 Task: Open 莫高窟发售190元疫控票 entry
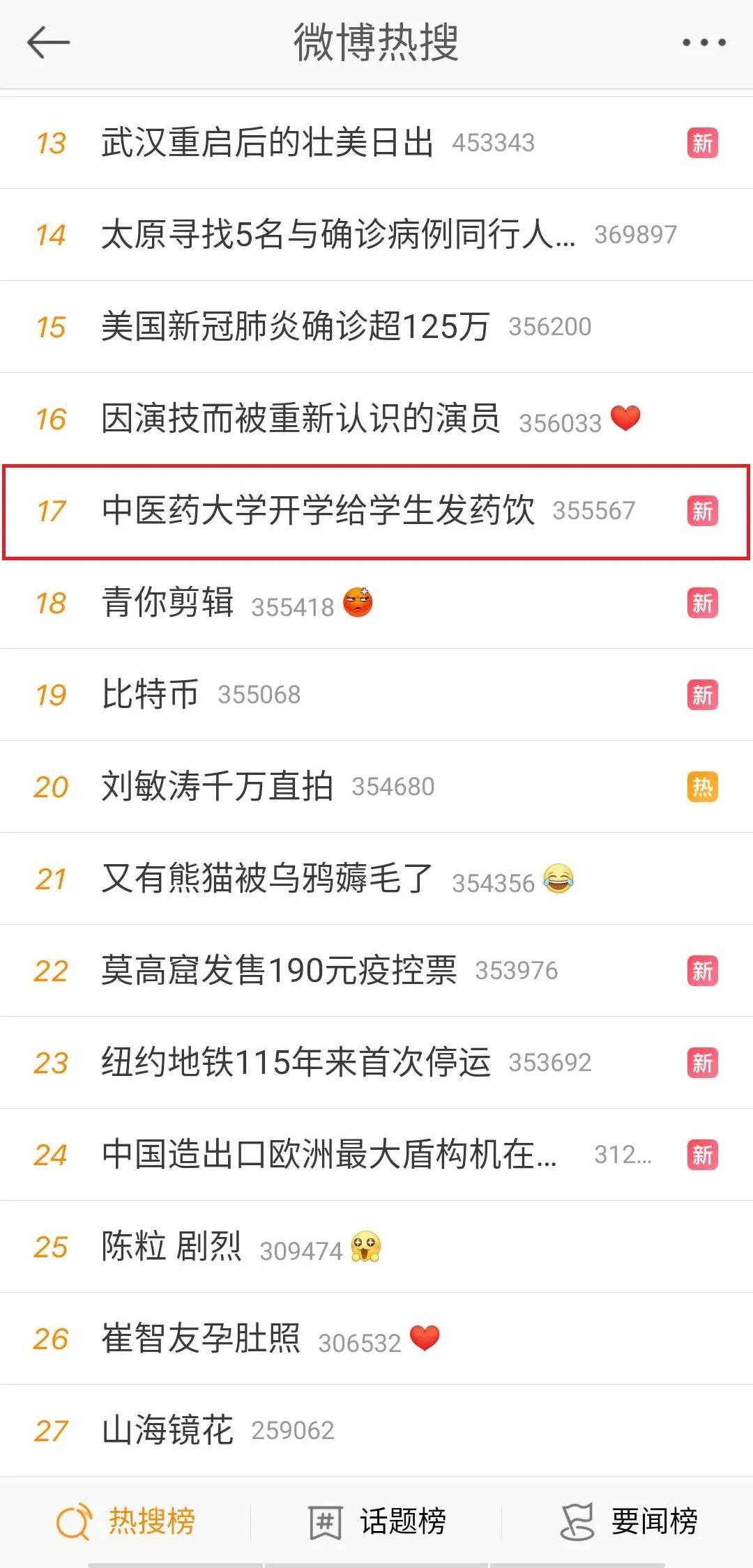click(x=279, y=971)
